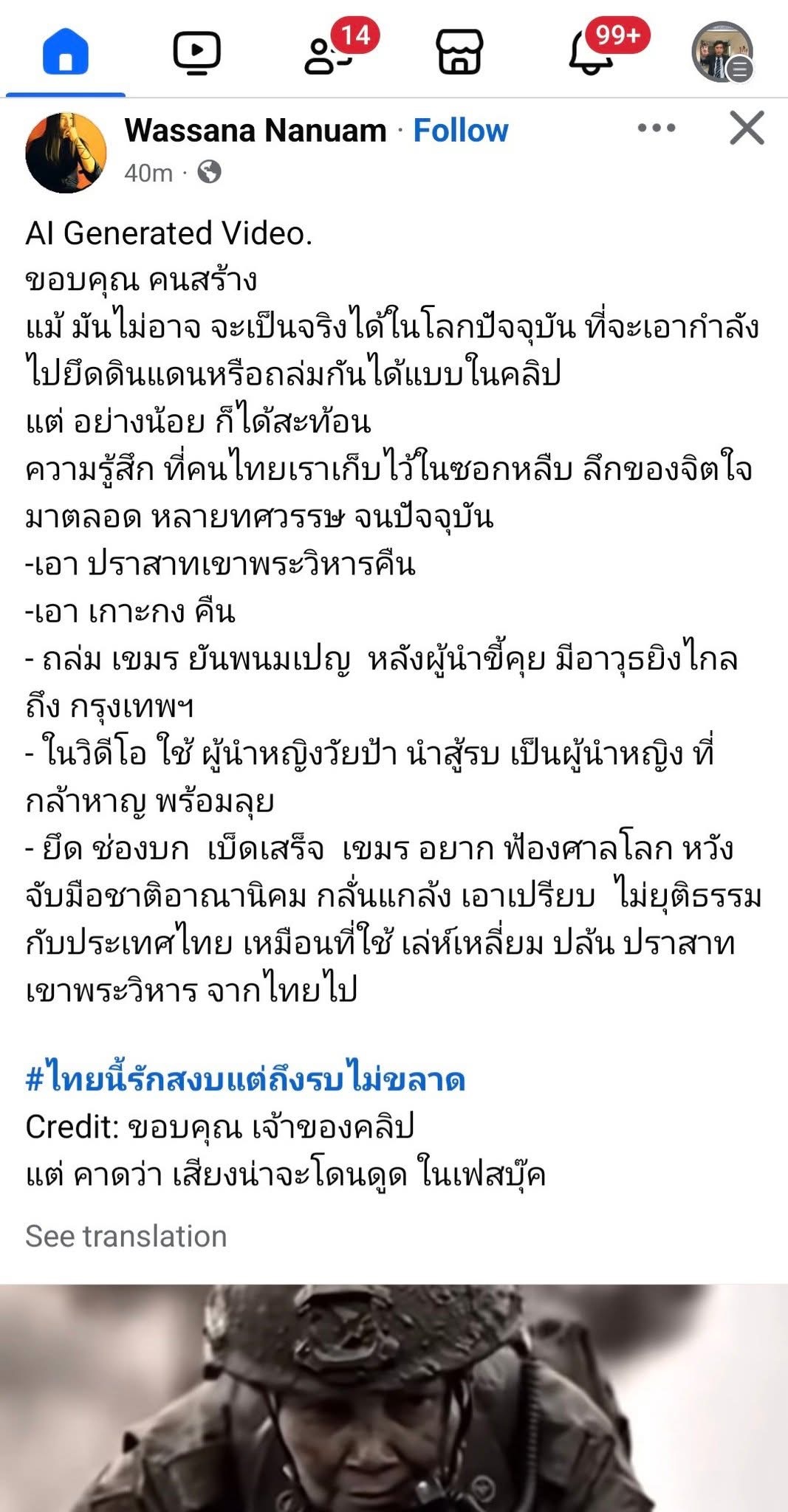The height and width of the screenshot is (1512, 788).
Task: Open the #ไทยนี้รักสงบแต่ถึงรบไม่ขลาด hashtag
Action: (245, 1079)
